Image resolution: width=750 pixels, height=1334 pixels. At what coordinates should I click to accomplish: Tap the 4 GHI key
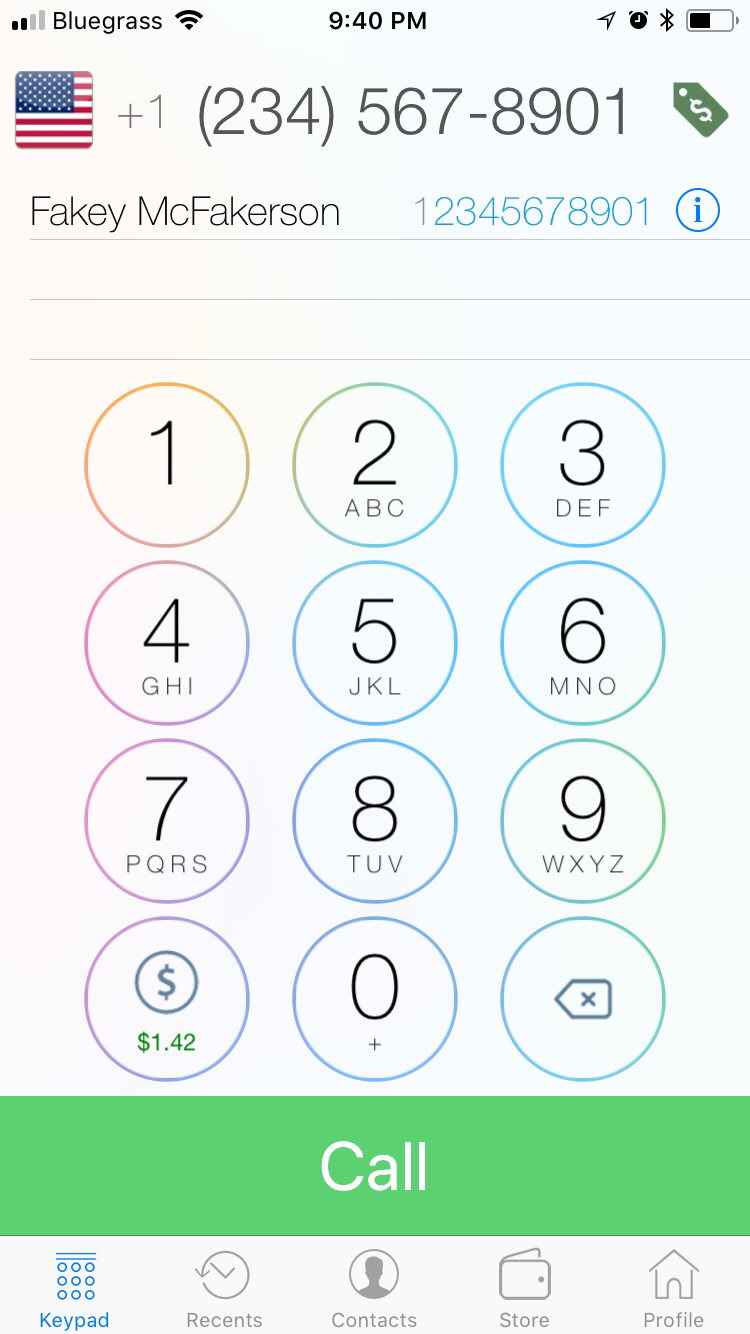tap(167, 643)
